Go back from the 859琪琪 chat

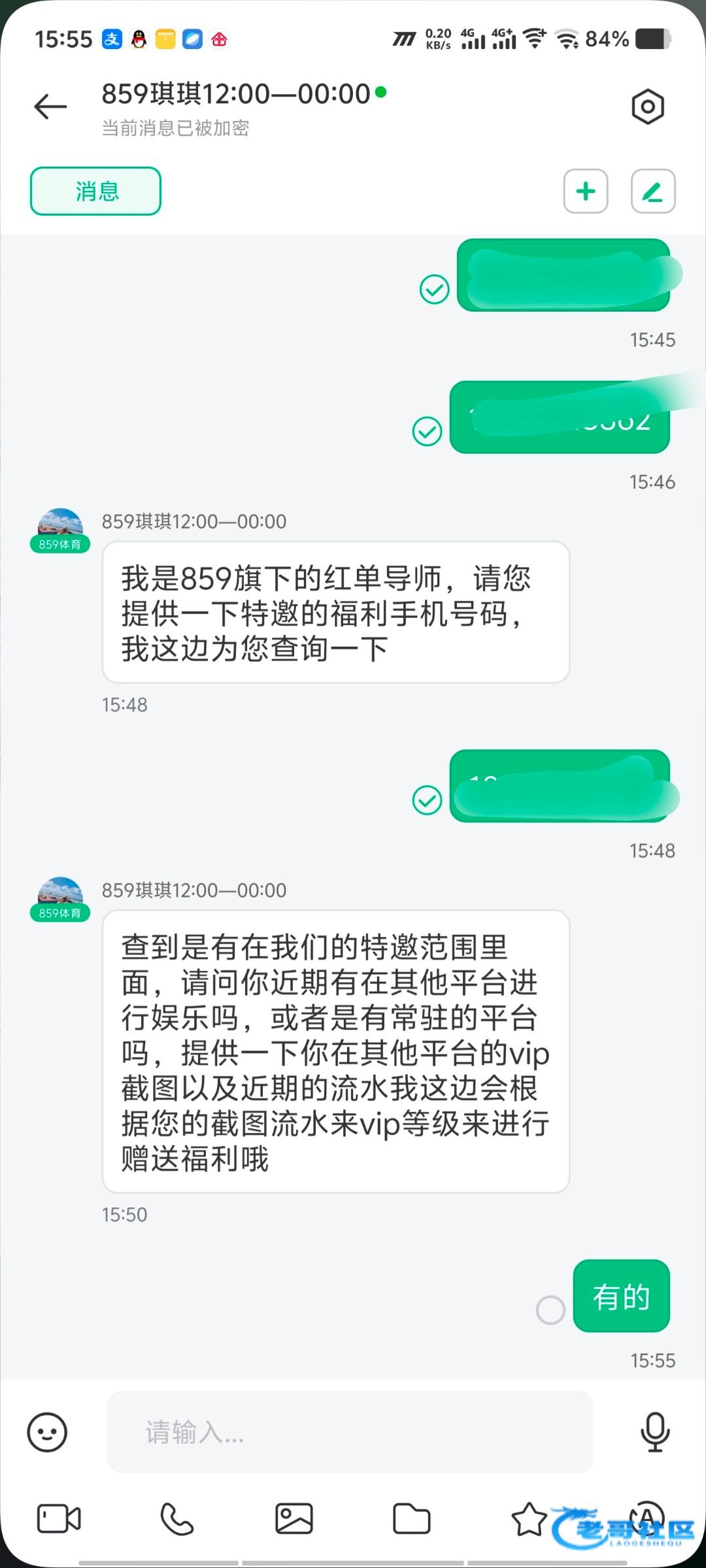coord(50,106)
